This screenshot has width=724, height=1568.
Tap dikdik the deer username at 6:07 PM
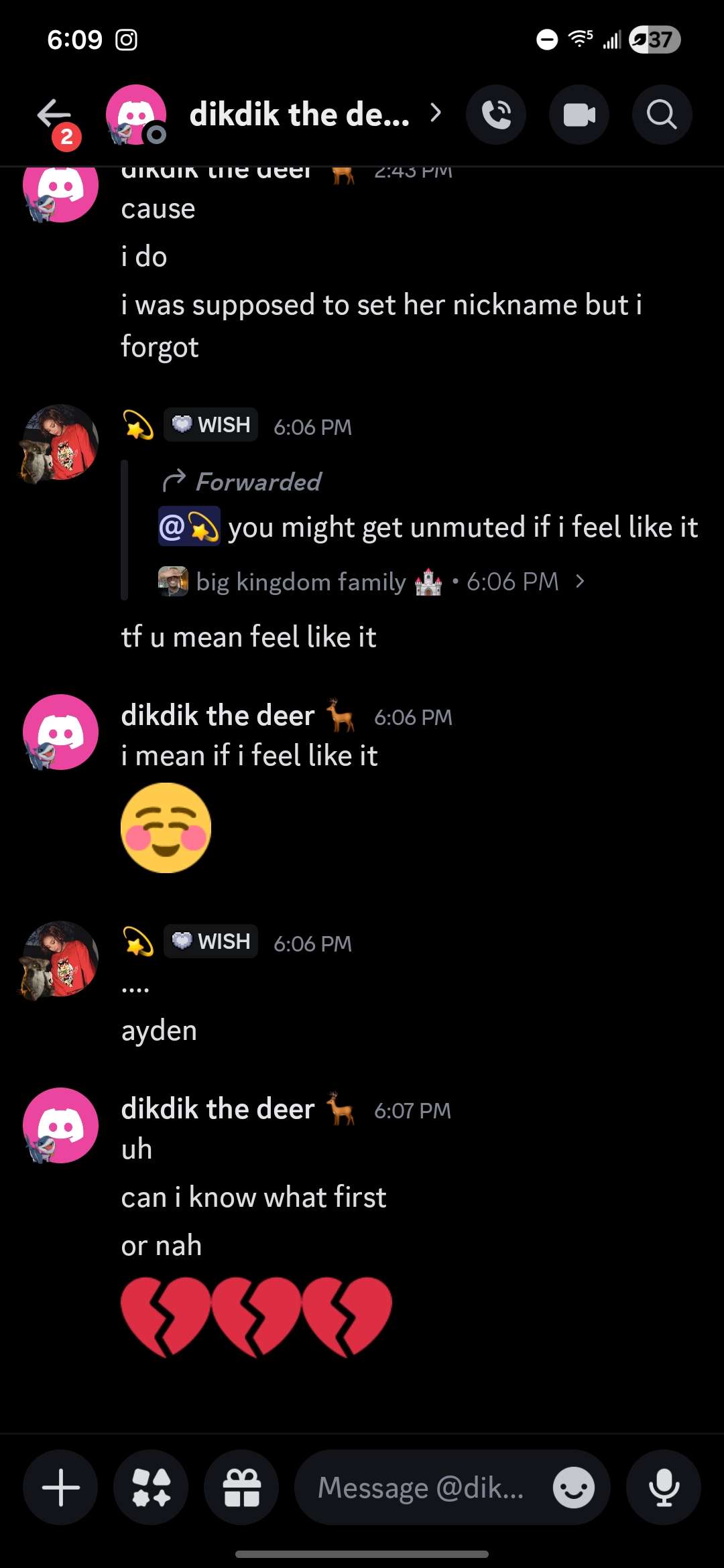pos(218,1109)
